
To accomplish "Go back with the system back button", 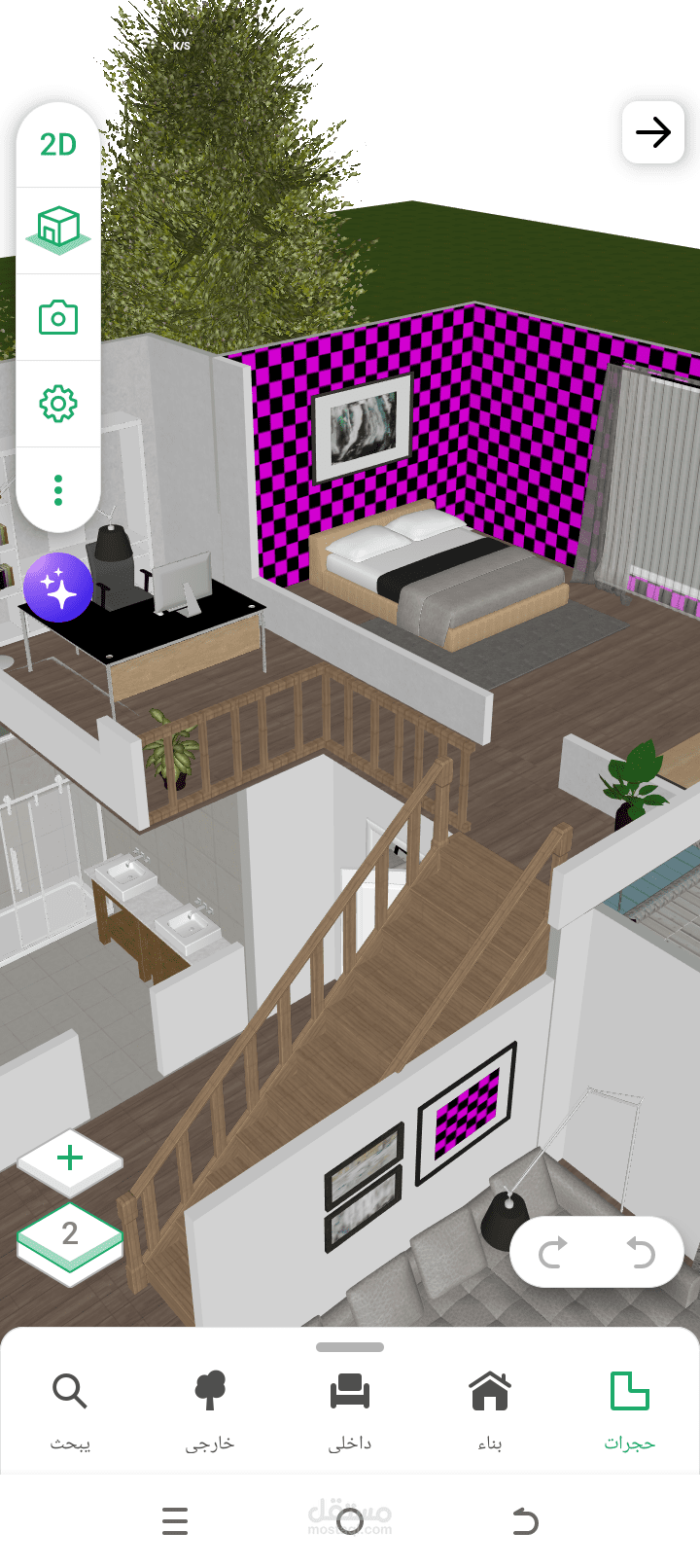I will pyautogui.click(x=525, y=1520).
